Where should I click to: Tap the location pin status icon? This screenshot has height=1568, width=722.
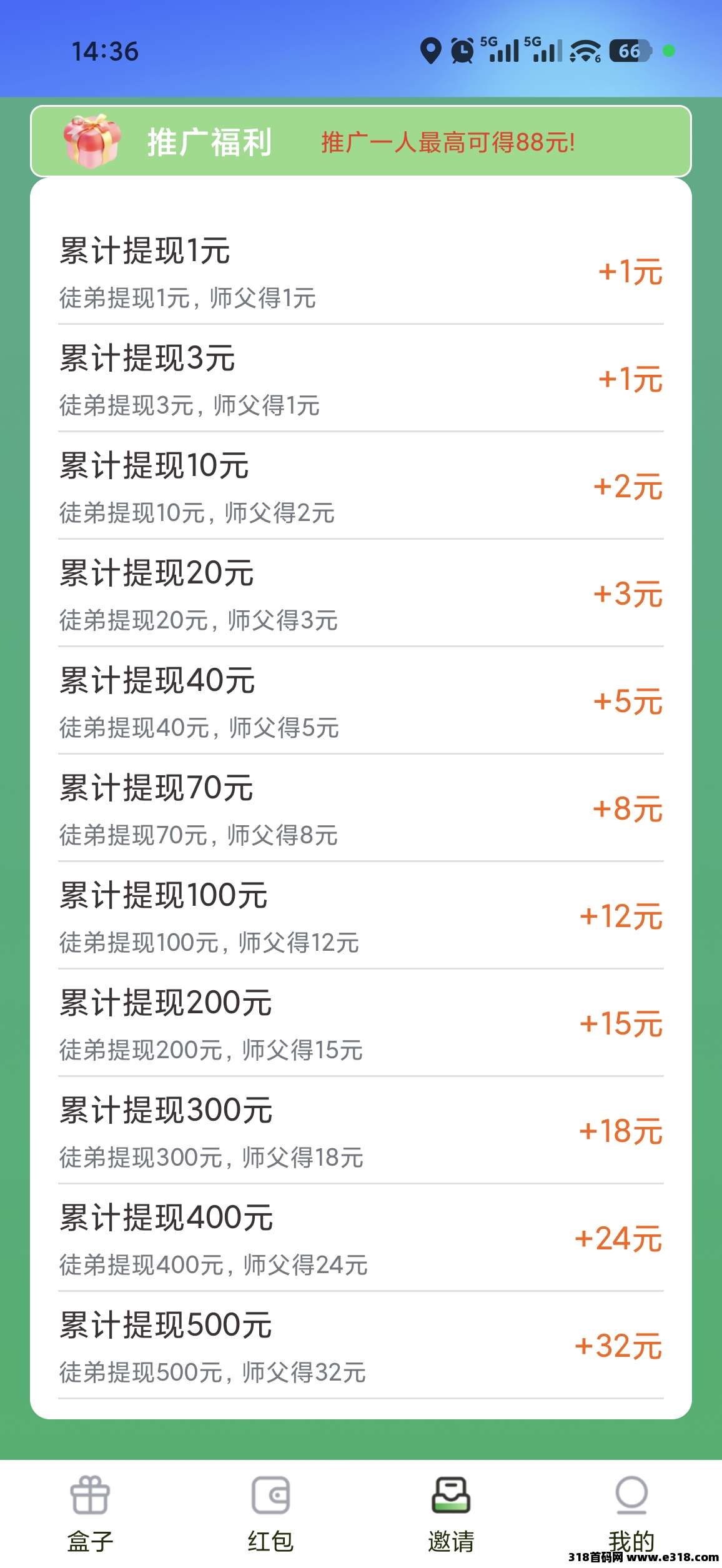[430, 51]
